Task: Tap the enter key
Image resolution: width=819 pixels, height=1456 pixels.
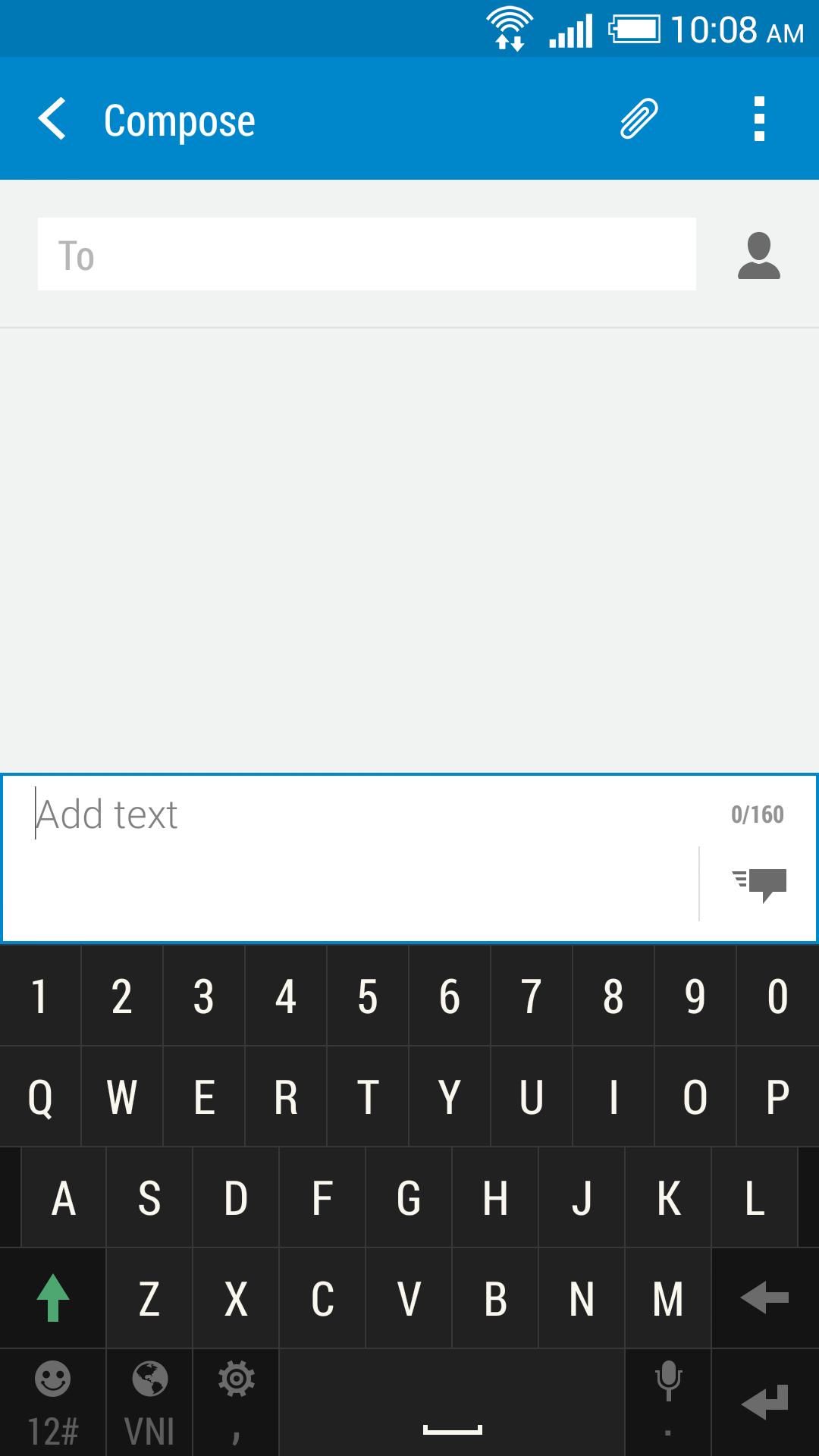Action: coord(764,1403)
